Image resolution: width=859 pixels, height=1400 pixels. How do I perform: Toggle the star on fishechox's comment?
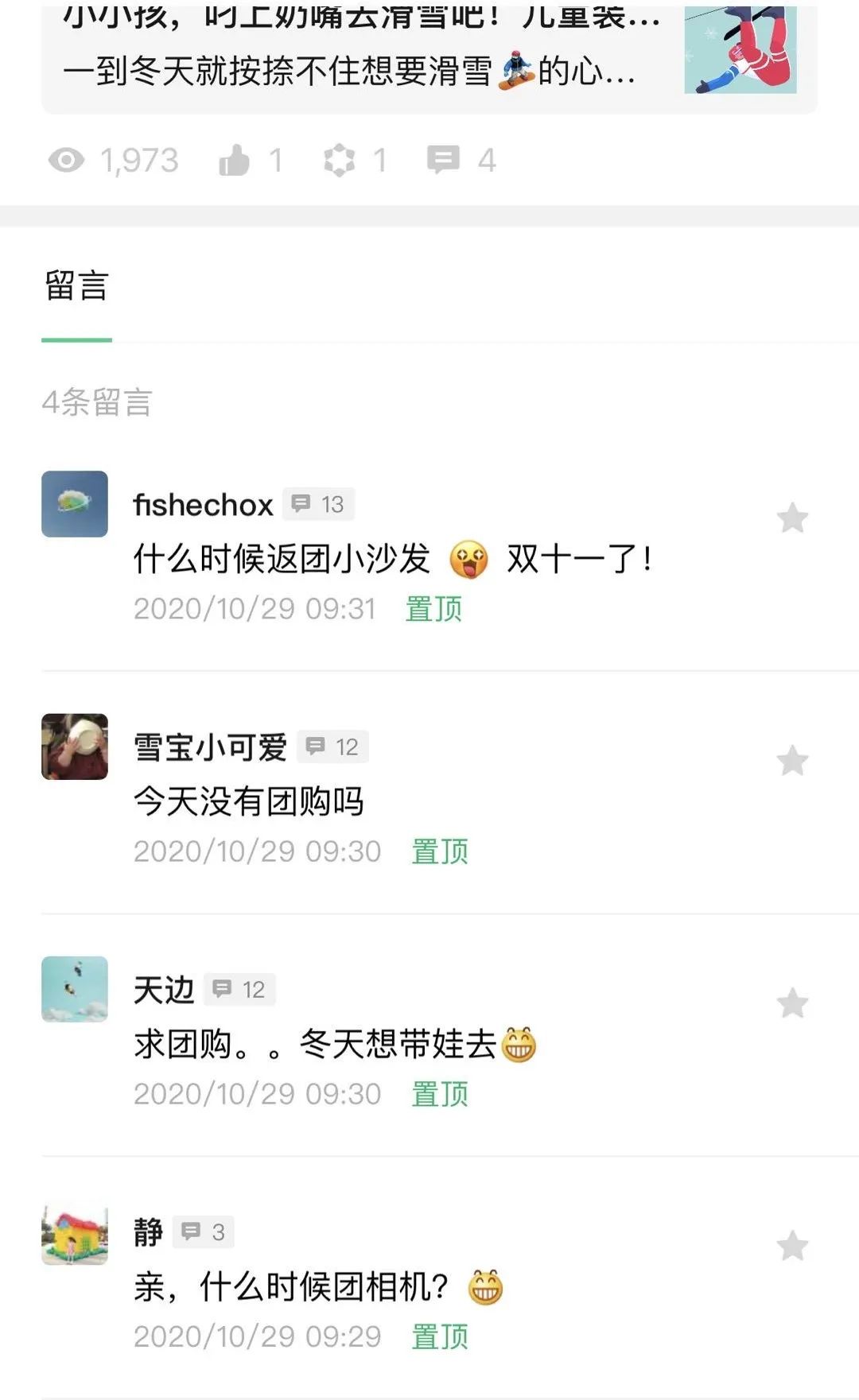tap(793, 518)
